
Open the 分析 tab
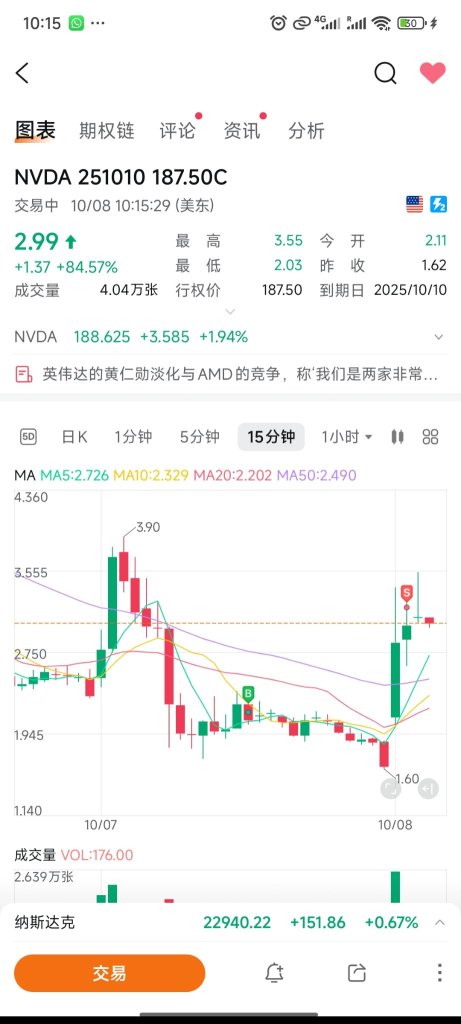coord(306,131)
